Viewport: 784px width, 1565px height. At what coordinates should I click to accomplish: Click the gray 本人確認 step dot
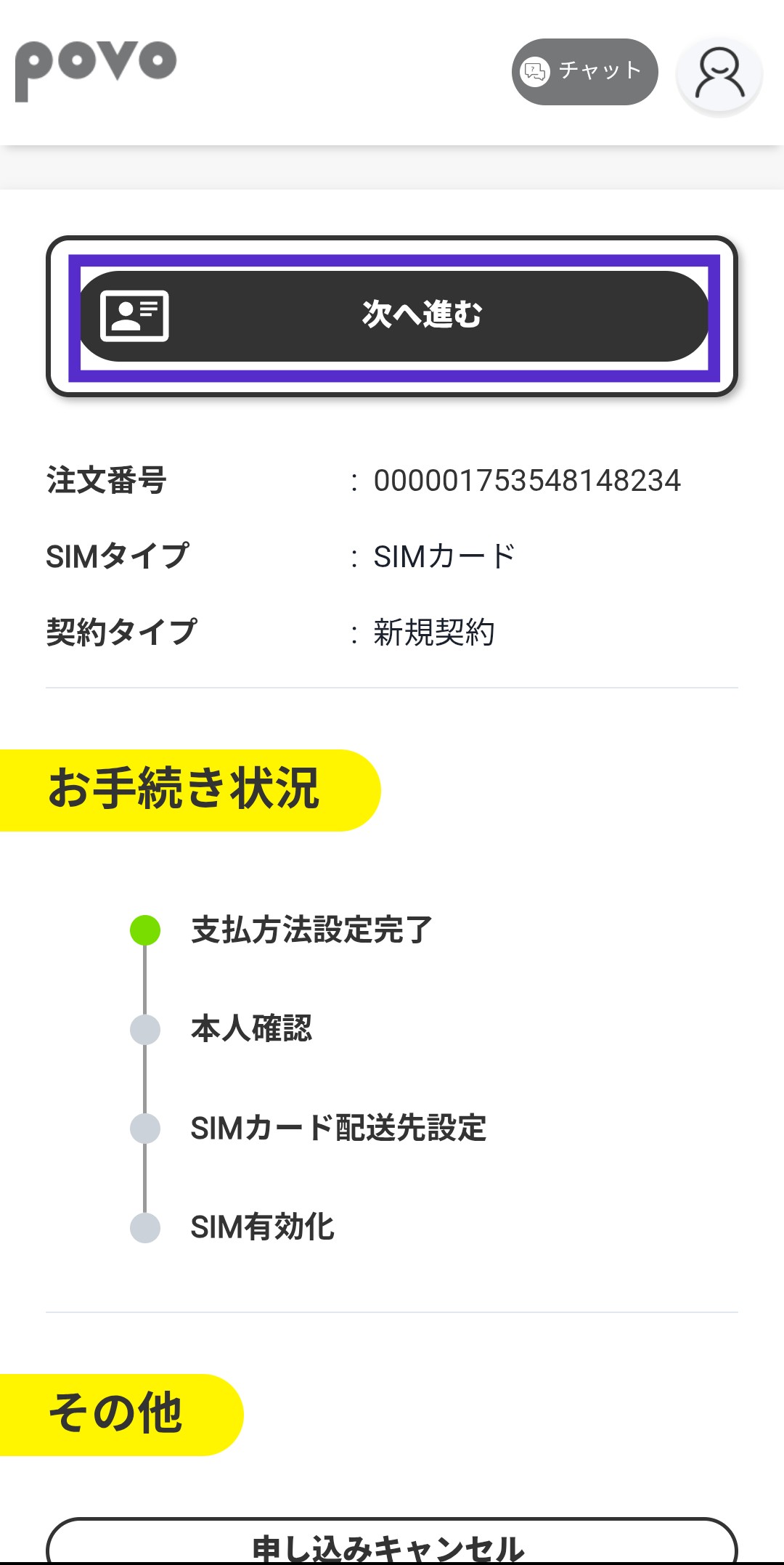tap(144, 1028)
